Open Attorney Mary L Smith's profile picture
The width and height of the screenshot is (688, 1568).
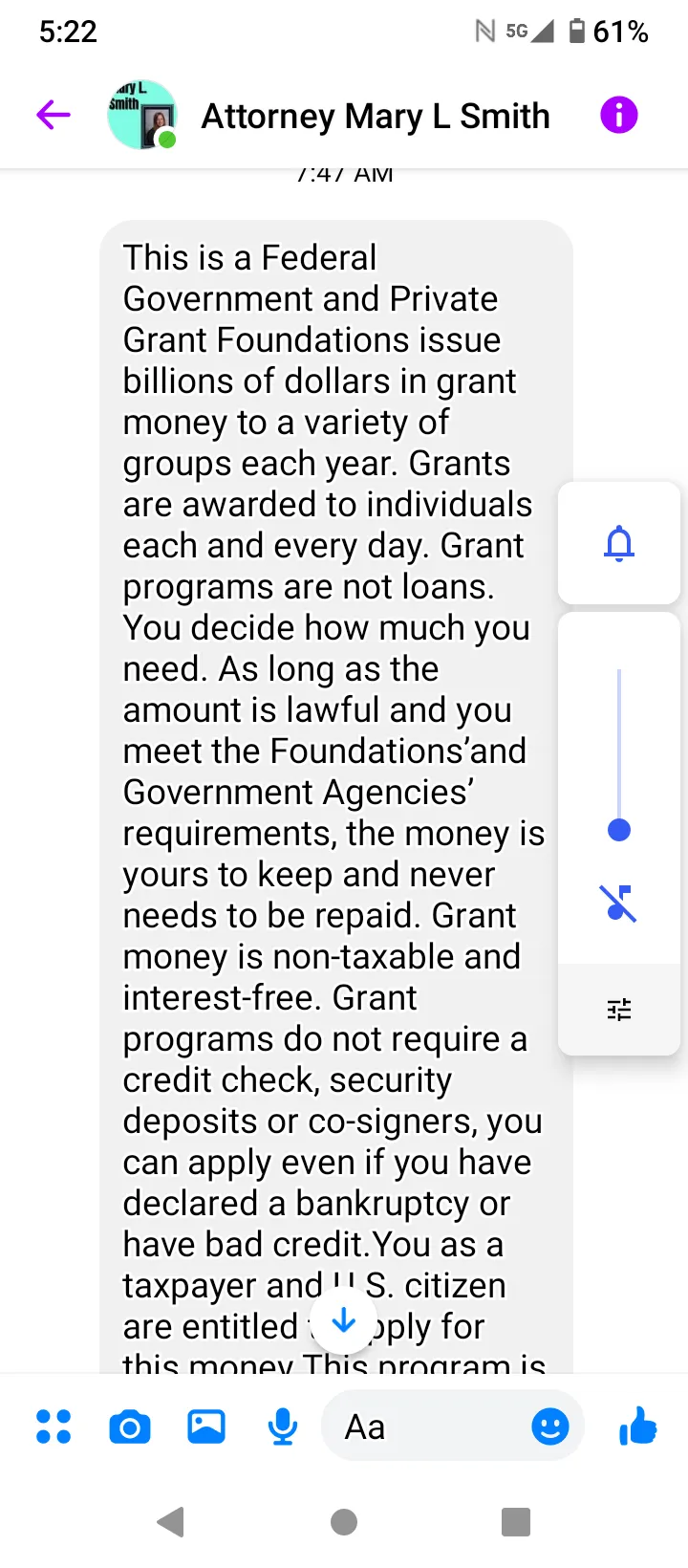(142, 115)
